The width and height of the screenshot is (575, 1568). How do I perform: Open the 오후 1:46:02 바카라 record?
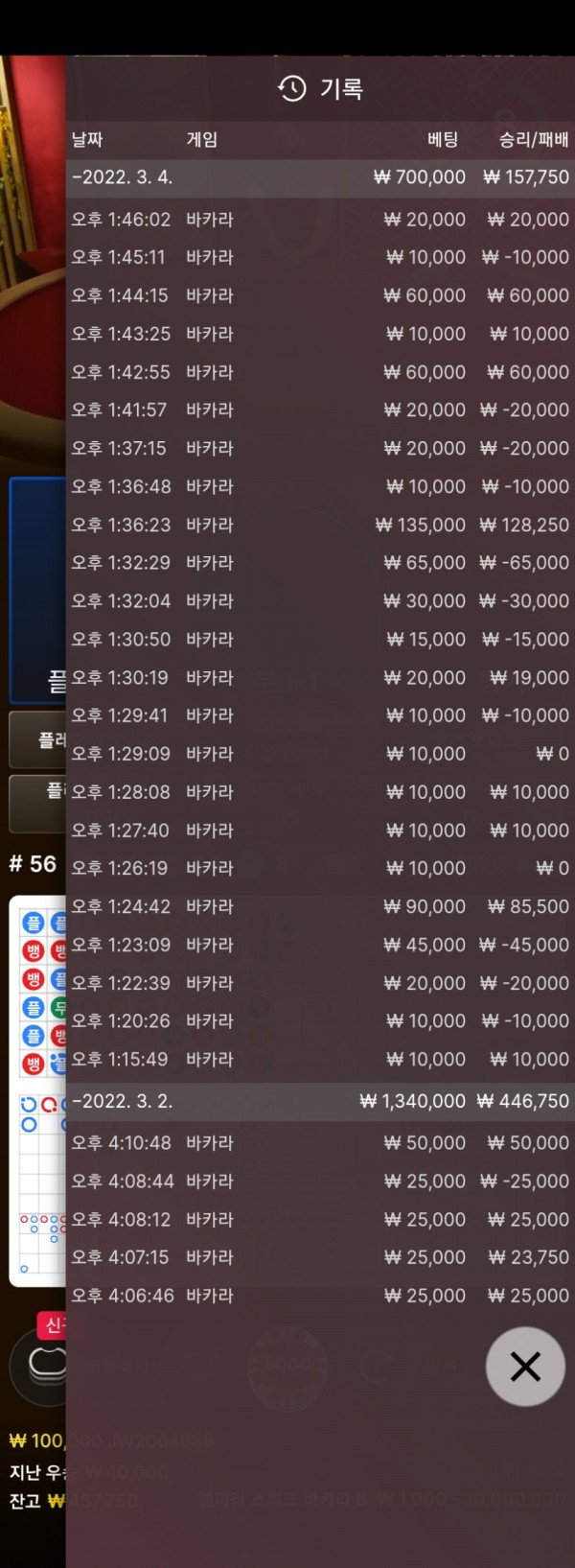click(x=319, y=220)
